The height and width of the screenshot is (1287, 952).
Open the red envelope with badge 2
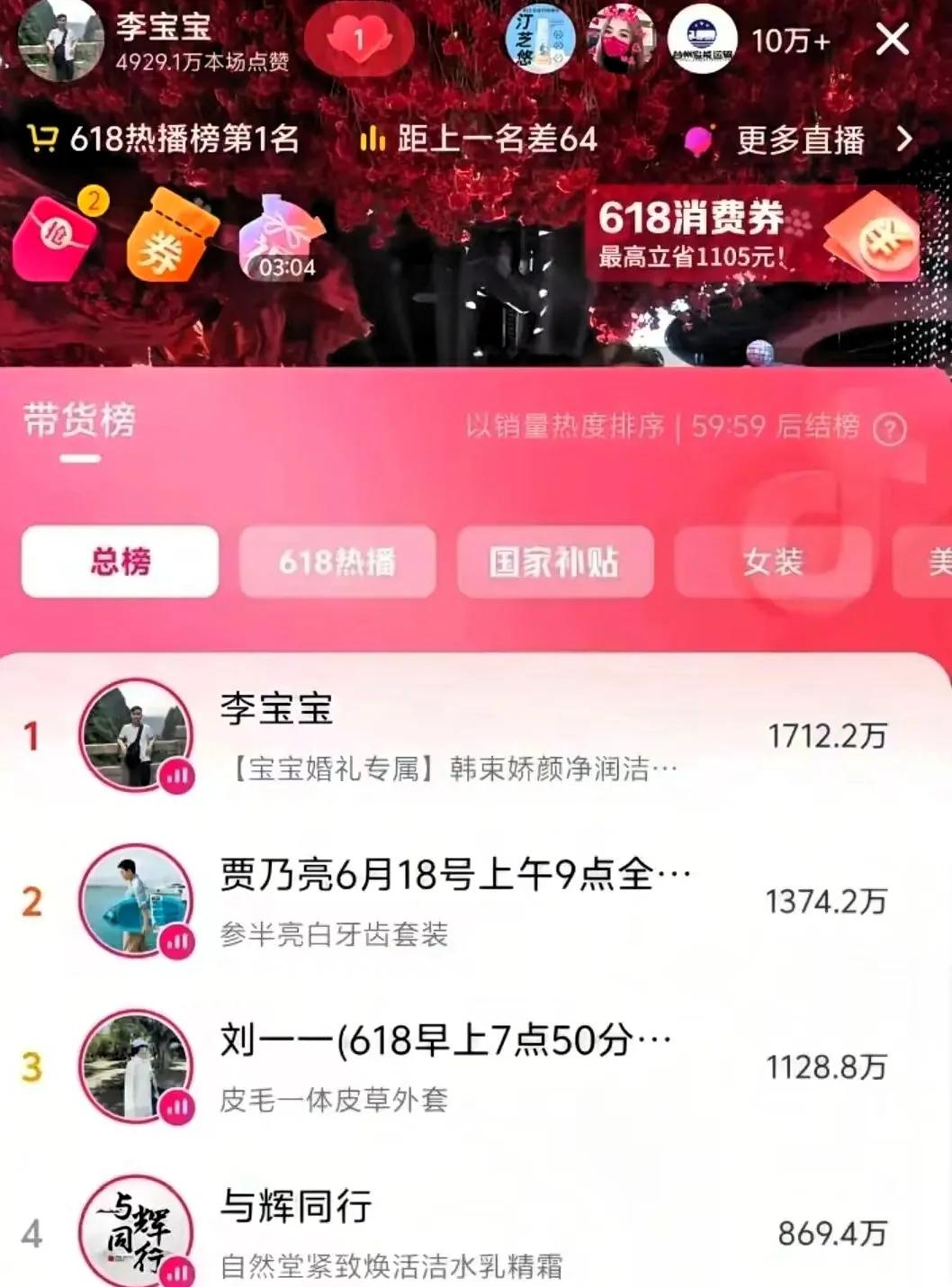[56, 237]
